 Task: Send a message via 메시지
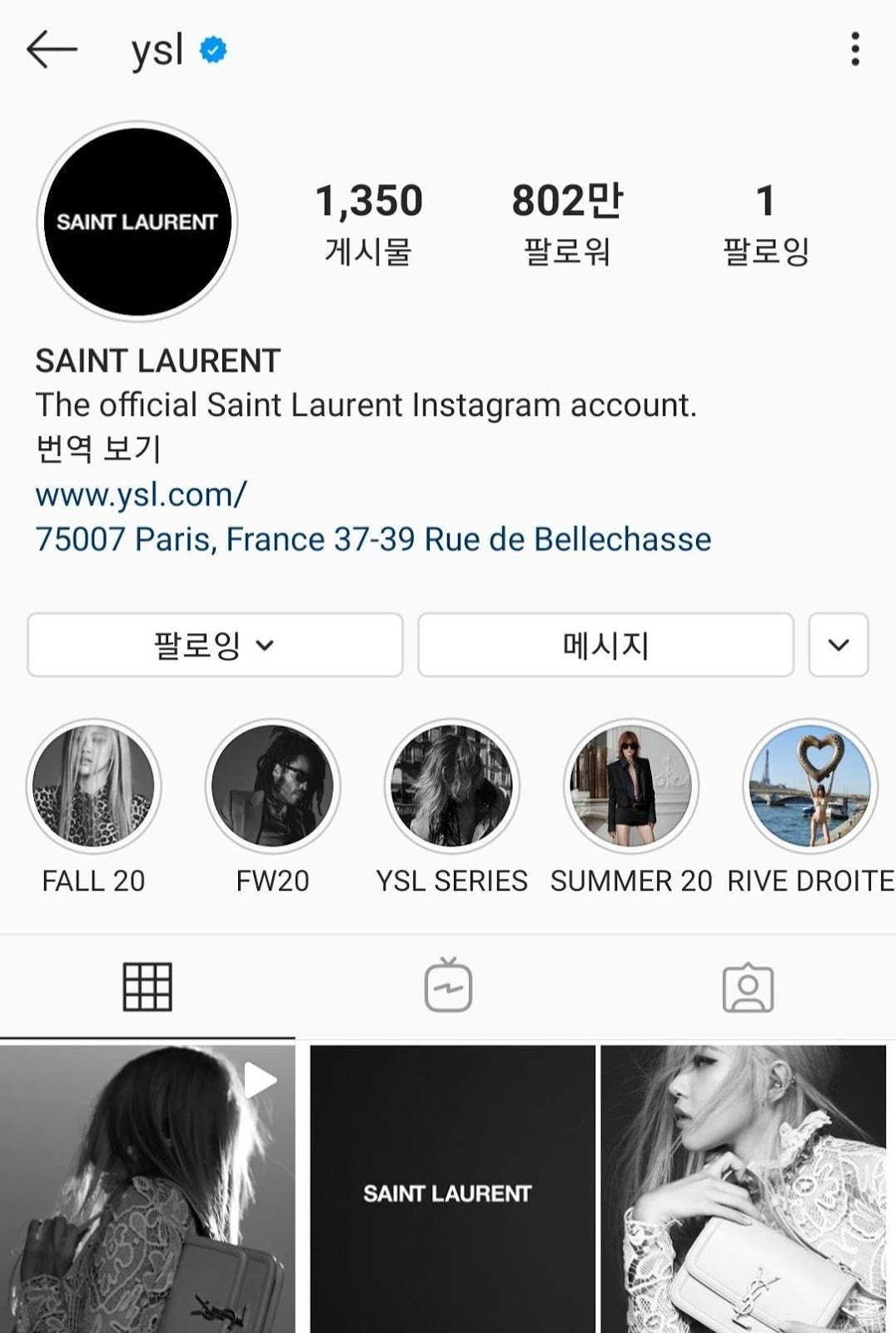click(605, 645)
